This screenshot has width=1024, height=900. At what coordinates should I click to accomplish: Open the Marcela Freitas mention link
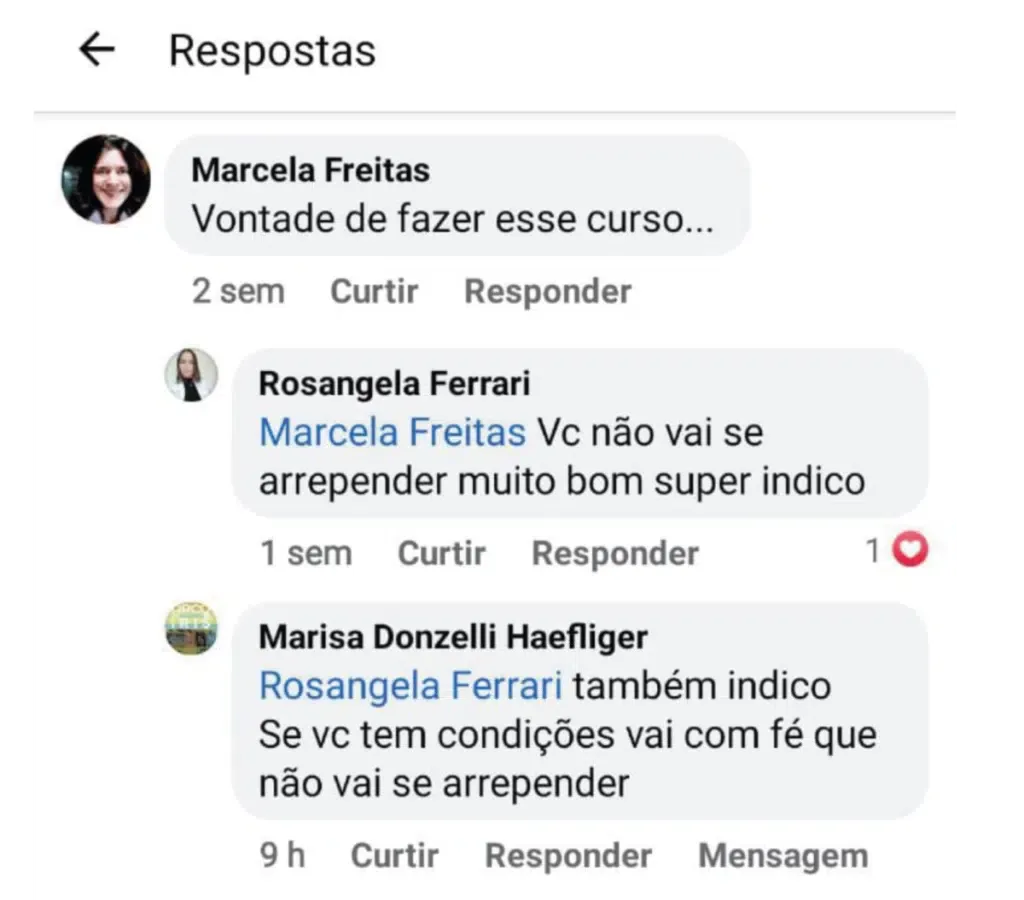392,433
